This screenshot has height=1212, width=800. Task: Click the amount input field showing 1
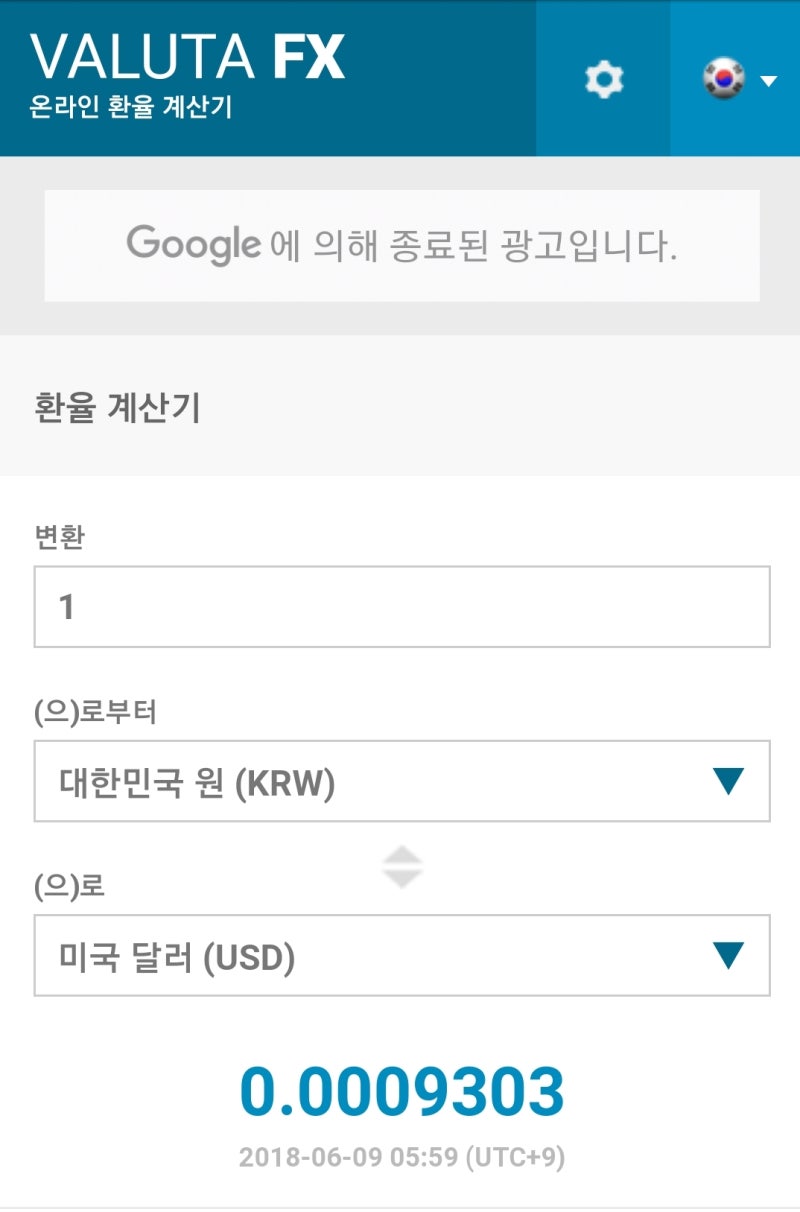[399, 609]
